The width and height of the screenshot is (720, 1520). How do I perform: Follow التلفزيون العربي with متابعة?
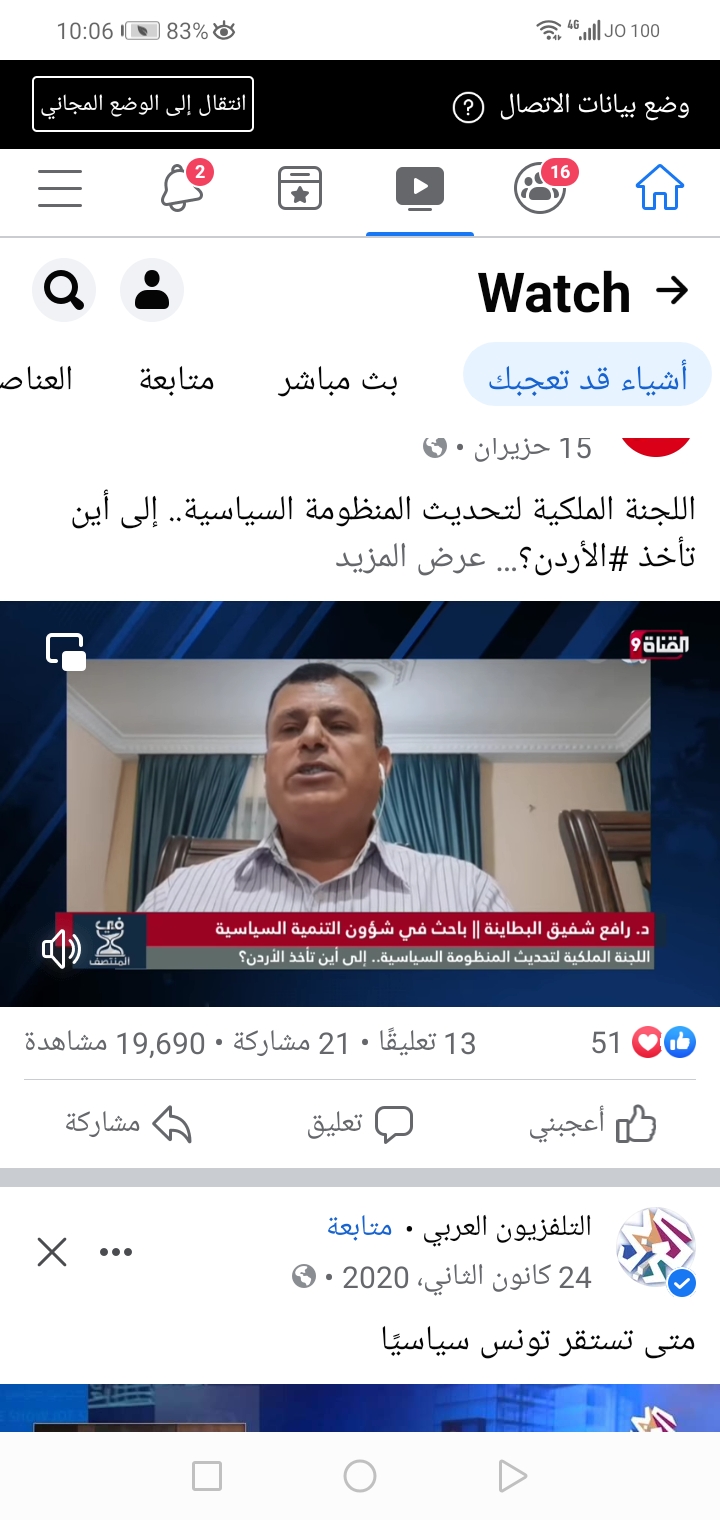click(360, 1226)
